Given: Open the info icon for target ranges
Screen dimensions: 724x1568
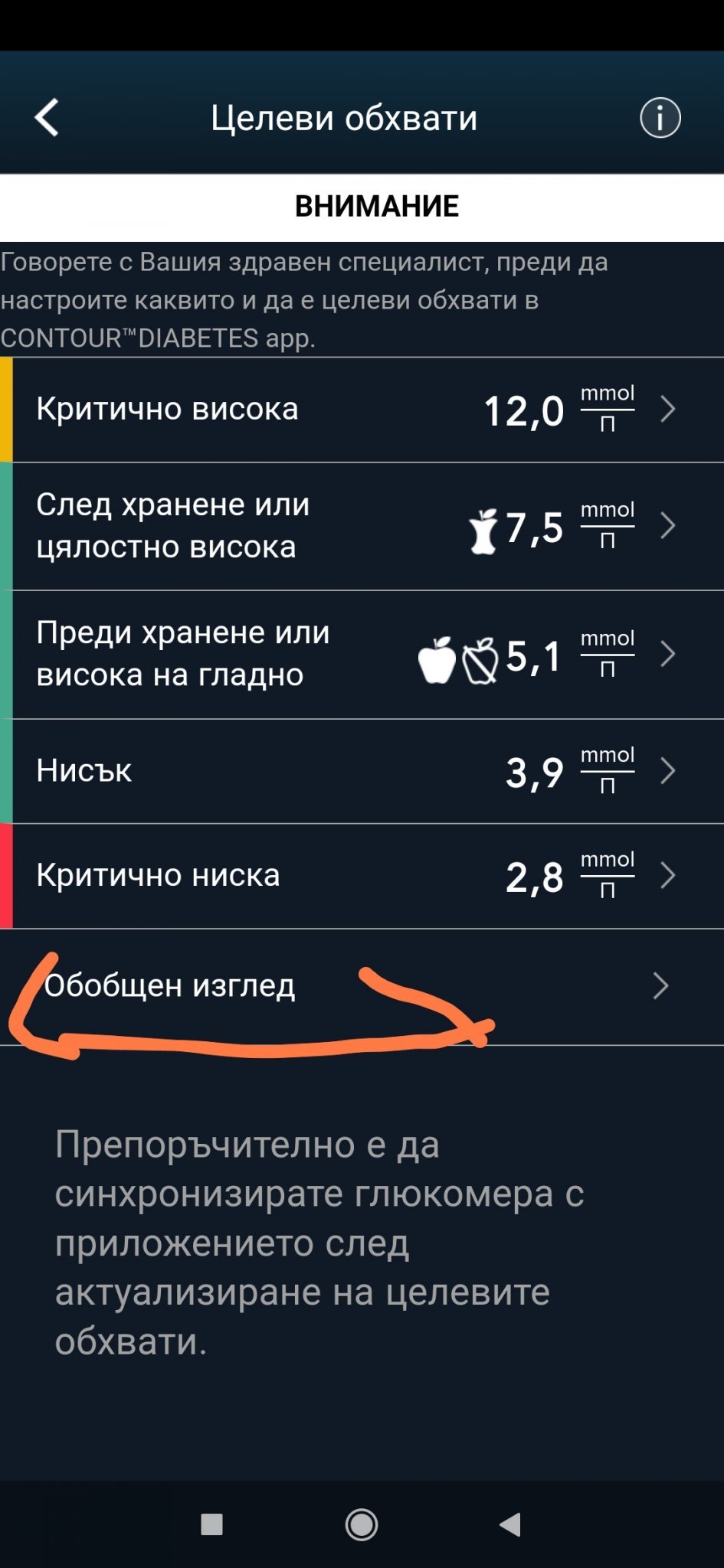Looking at the screenshot, I should pyautogui.click(x=660, y=118).
